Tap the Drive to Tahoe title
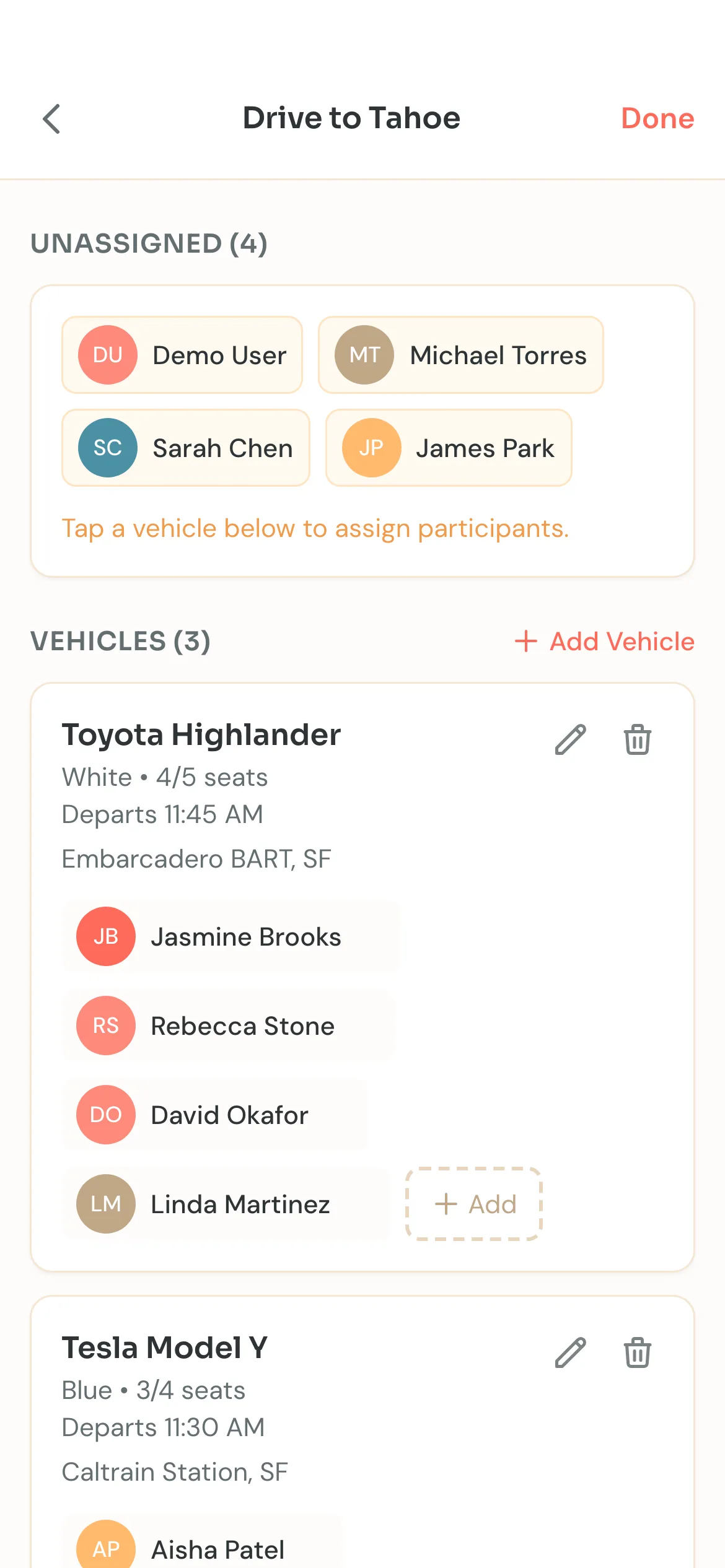Image resolution: width=725 pixels, height=1568 pixels. [351, 118]
